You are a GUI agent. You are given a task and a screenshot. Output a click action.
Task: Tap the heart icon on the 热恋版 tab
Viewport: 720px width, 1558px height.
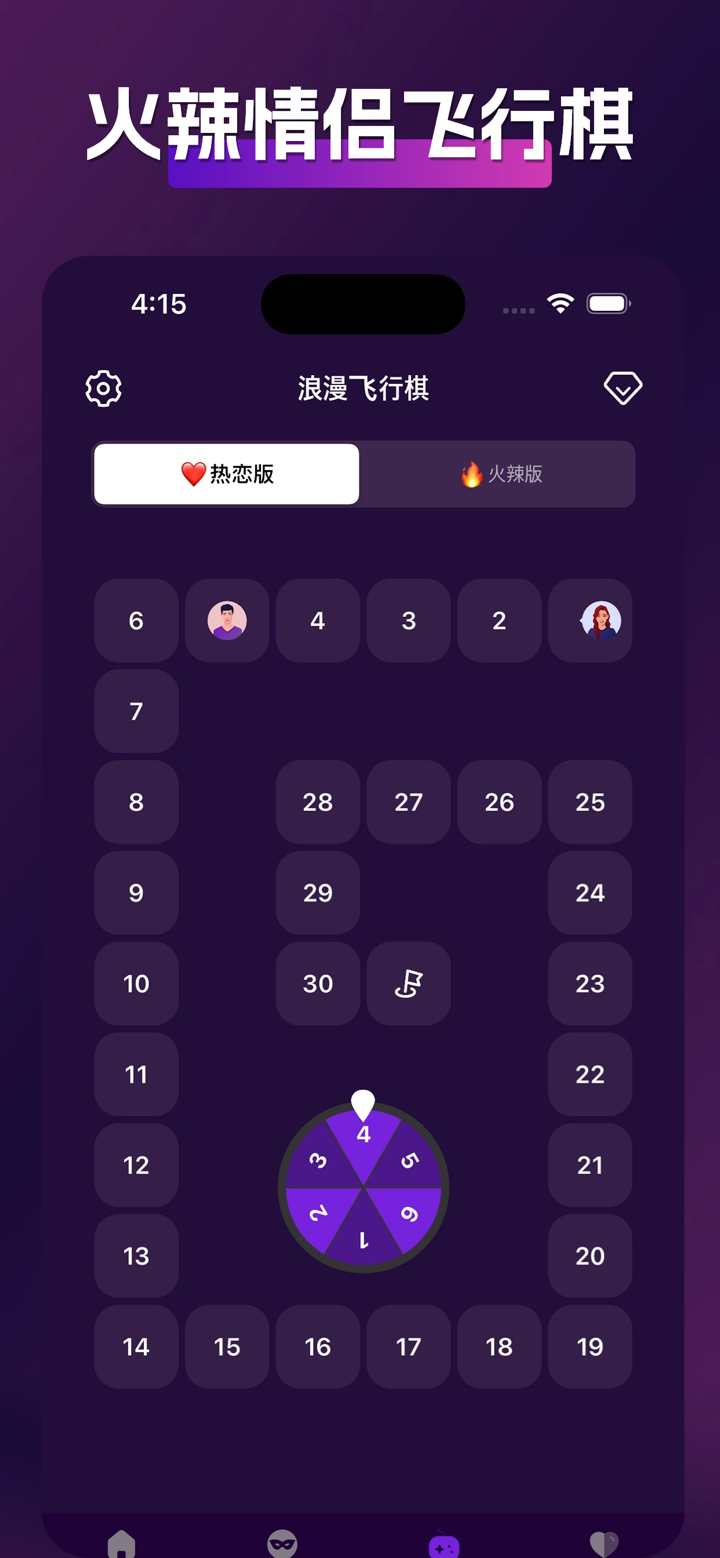click(x=194, y=474)
